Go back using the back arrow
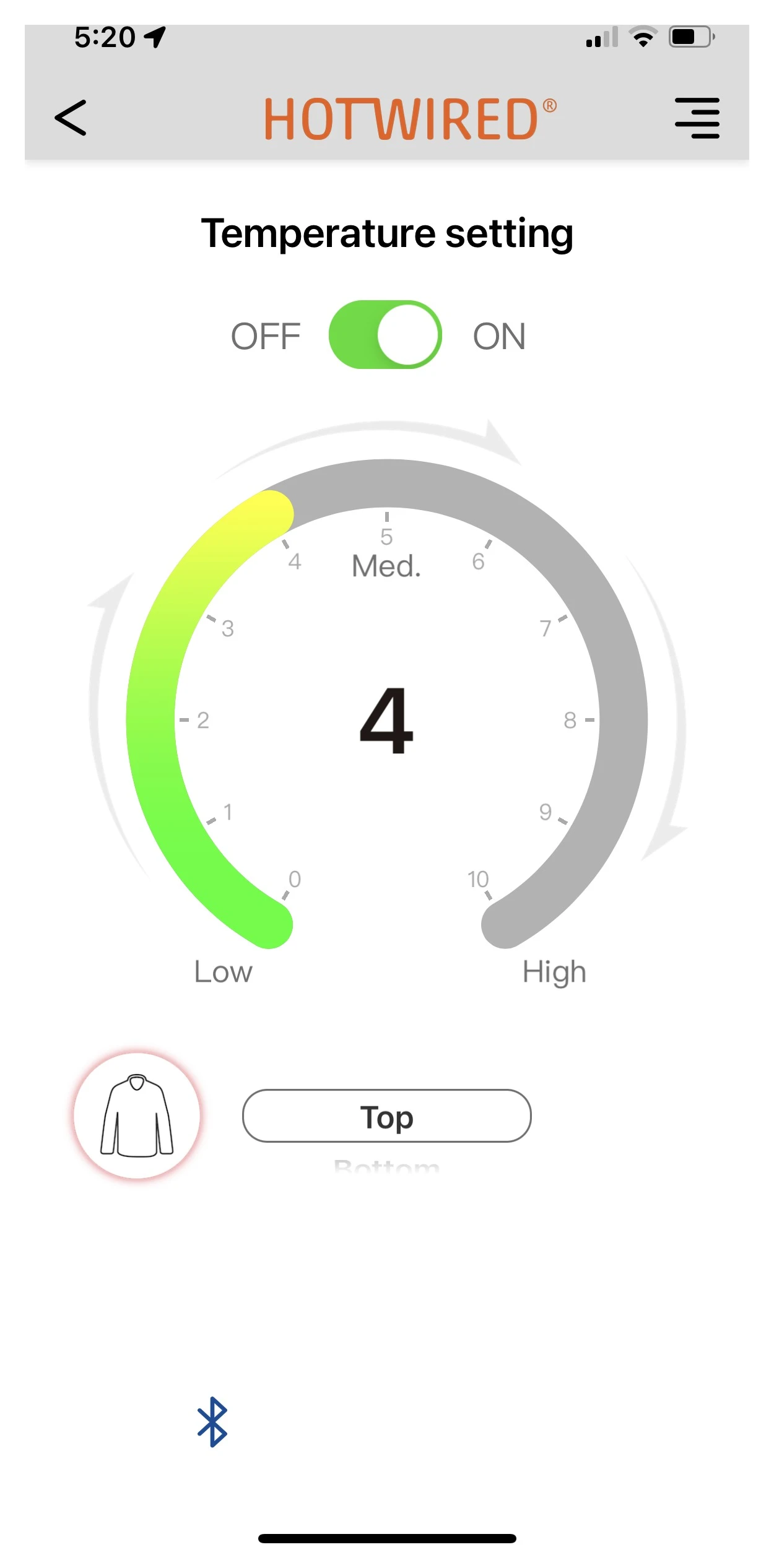 (71, 118)
